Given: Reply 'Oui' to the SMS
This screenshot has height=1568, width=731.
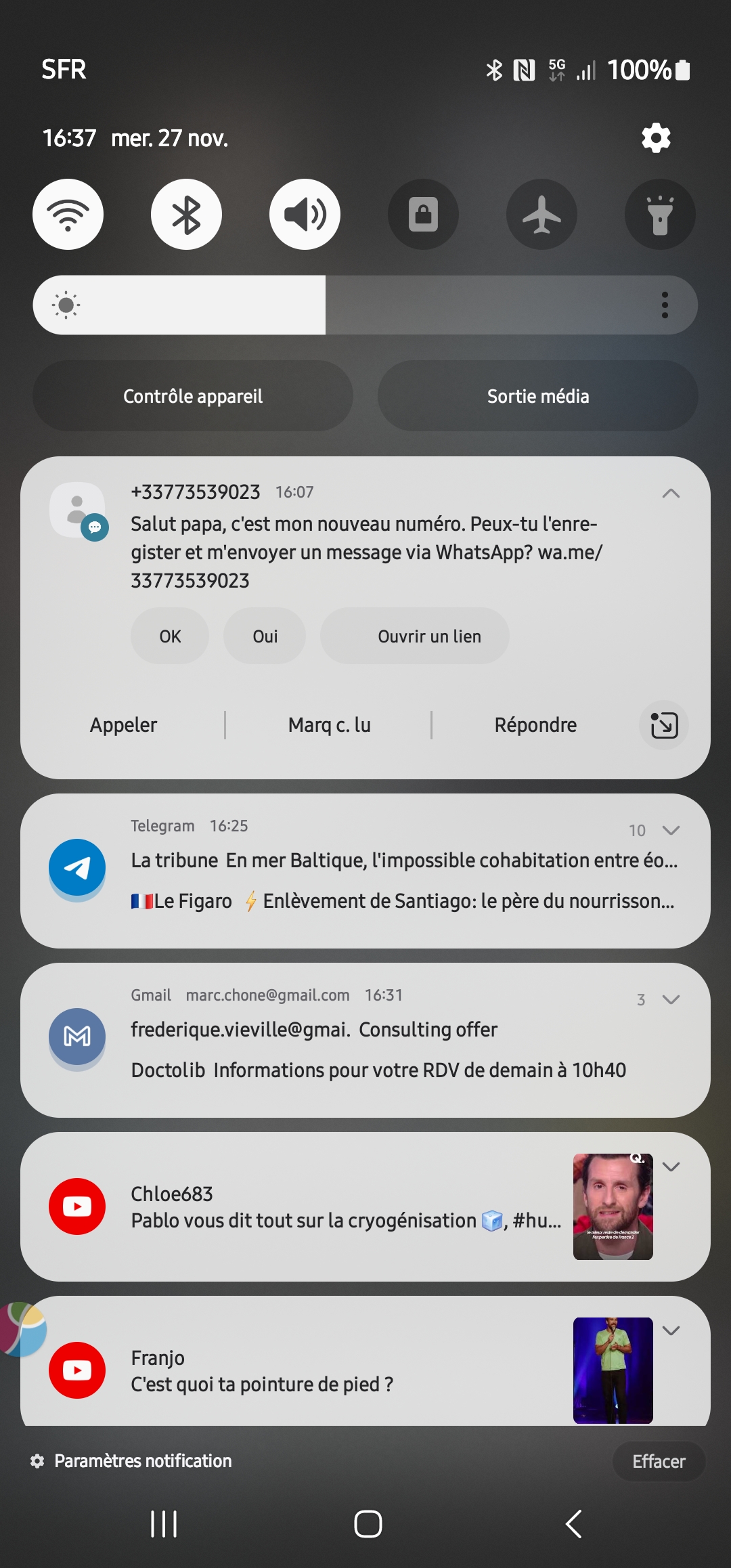Looking at the screenshot, I should [265, 636].
